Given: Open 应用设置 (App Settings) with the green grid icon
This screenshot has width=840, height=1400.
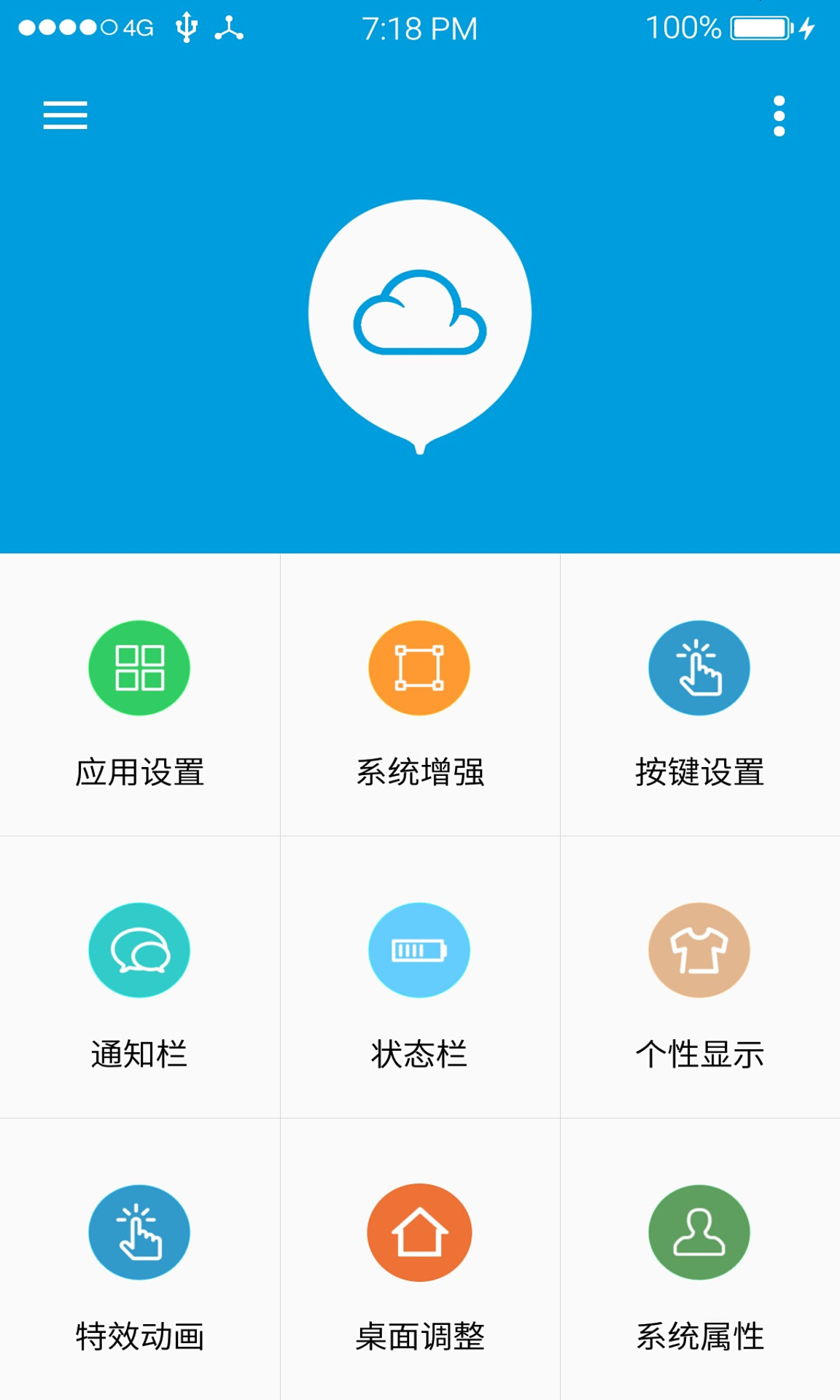Looking at the screenshot, I should click(139, 668).
